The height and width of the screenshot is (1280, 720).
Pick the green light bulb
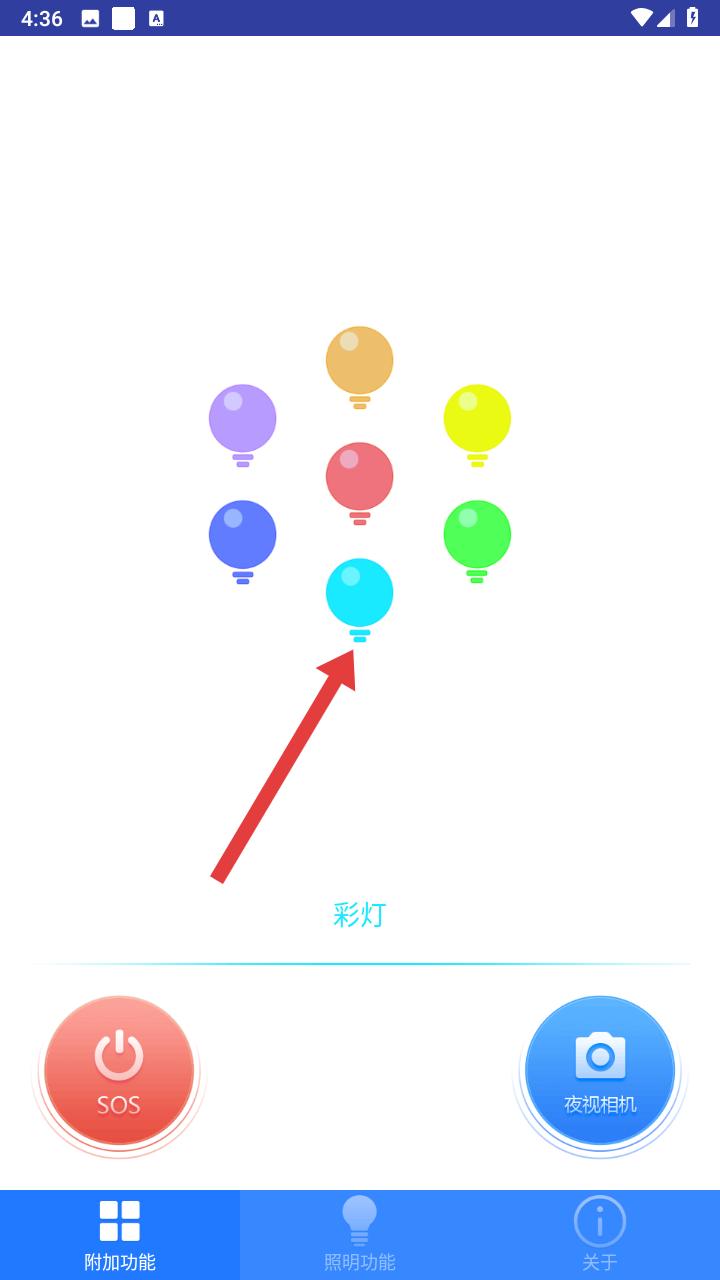pyautogui.click(x=477, y=542)
